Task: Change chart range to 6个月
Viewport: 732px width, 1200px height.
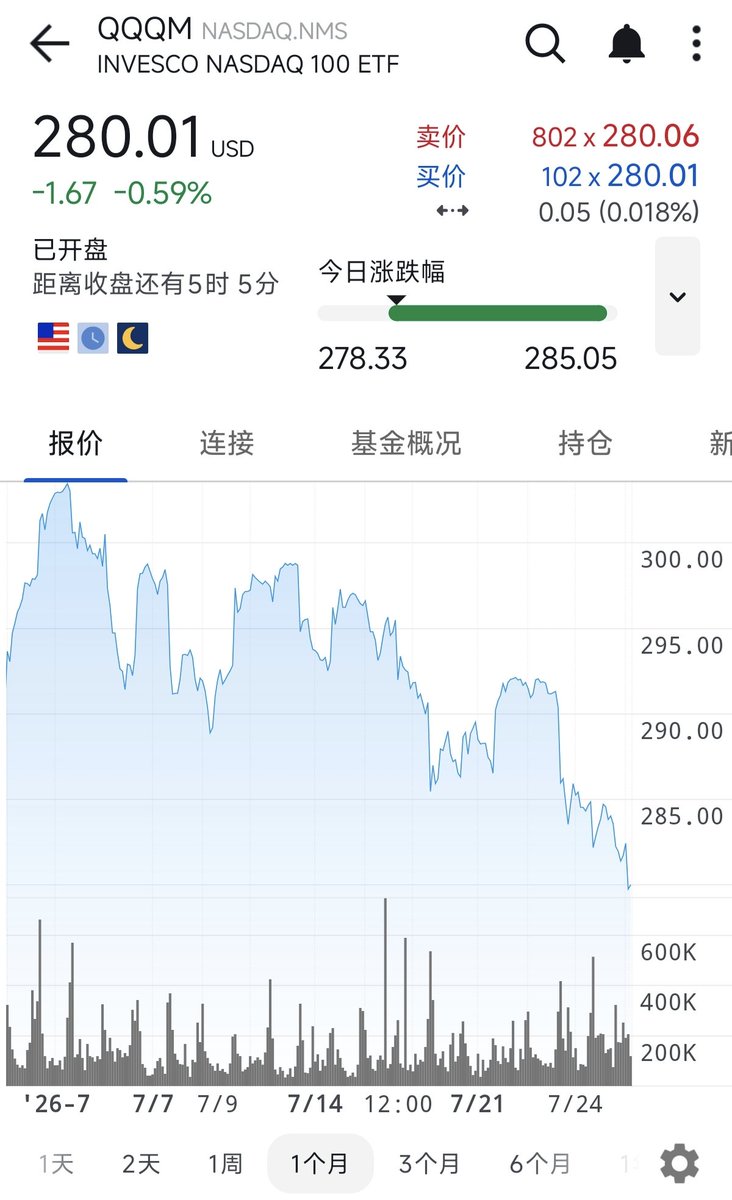Action: click(540, 1164)
